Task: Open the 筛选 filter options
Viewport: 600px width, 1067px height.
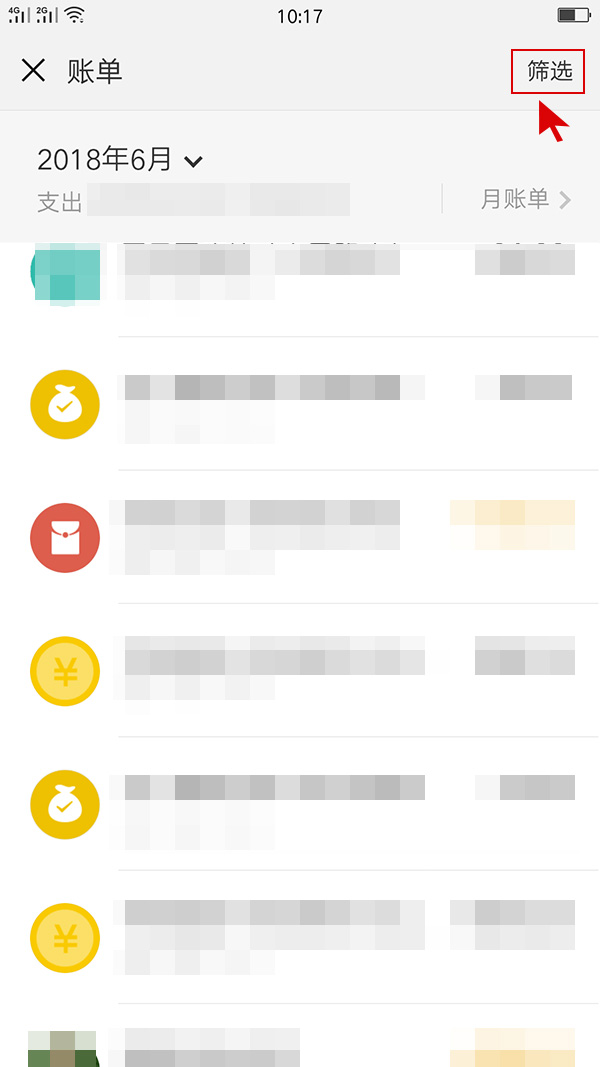Action: 548,71
